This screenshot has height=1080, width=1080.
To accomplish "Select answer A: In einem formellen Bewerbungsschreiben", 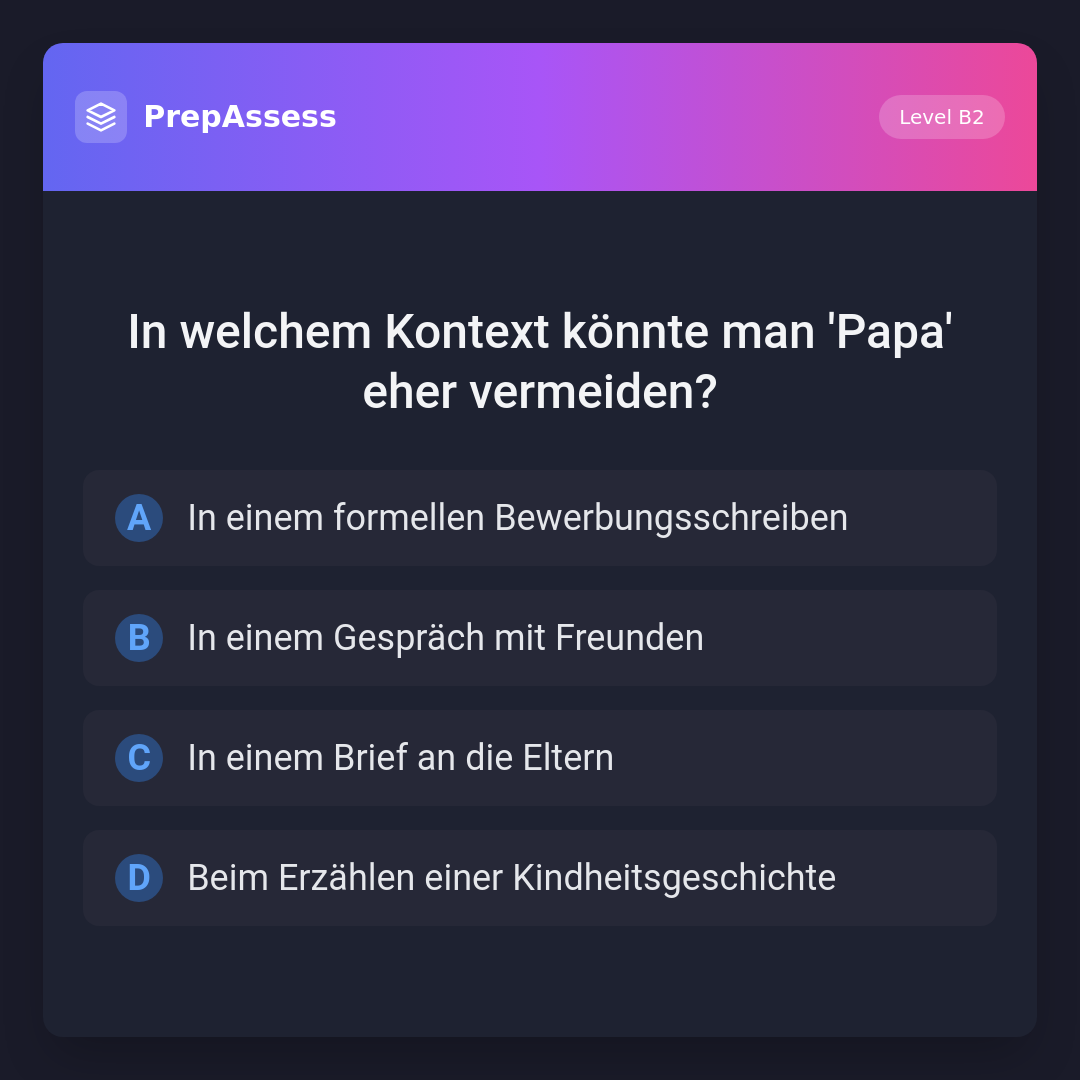I will [540, 518].
